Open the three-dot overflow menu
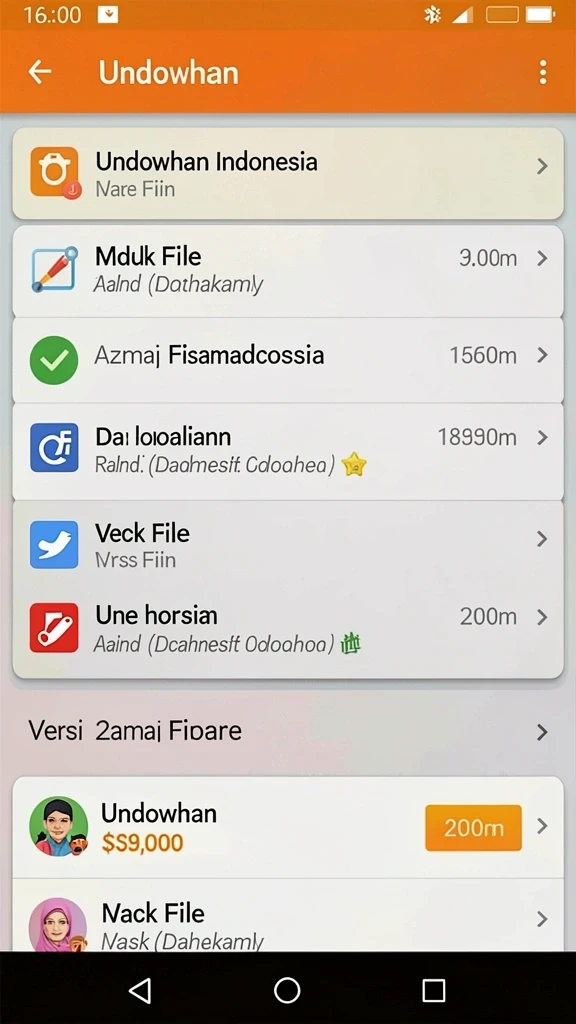 click(542, 72)
